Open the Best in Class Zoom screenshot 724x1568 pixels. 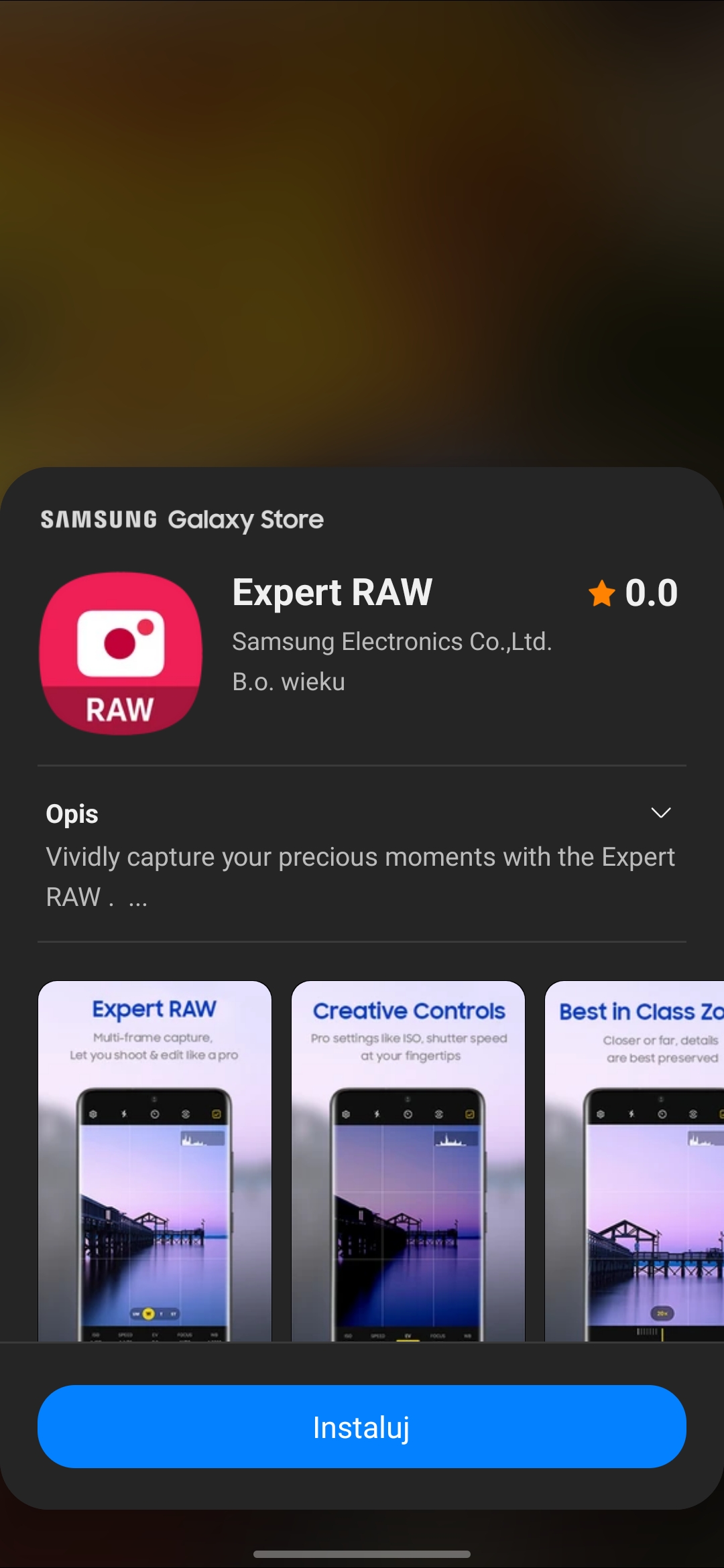coord(635,1161)
